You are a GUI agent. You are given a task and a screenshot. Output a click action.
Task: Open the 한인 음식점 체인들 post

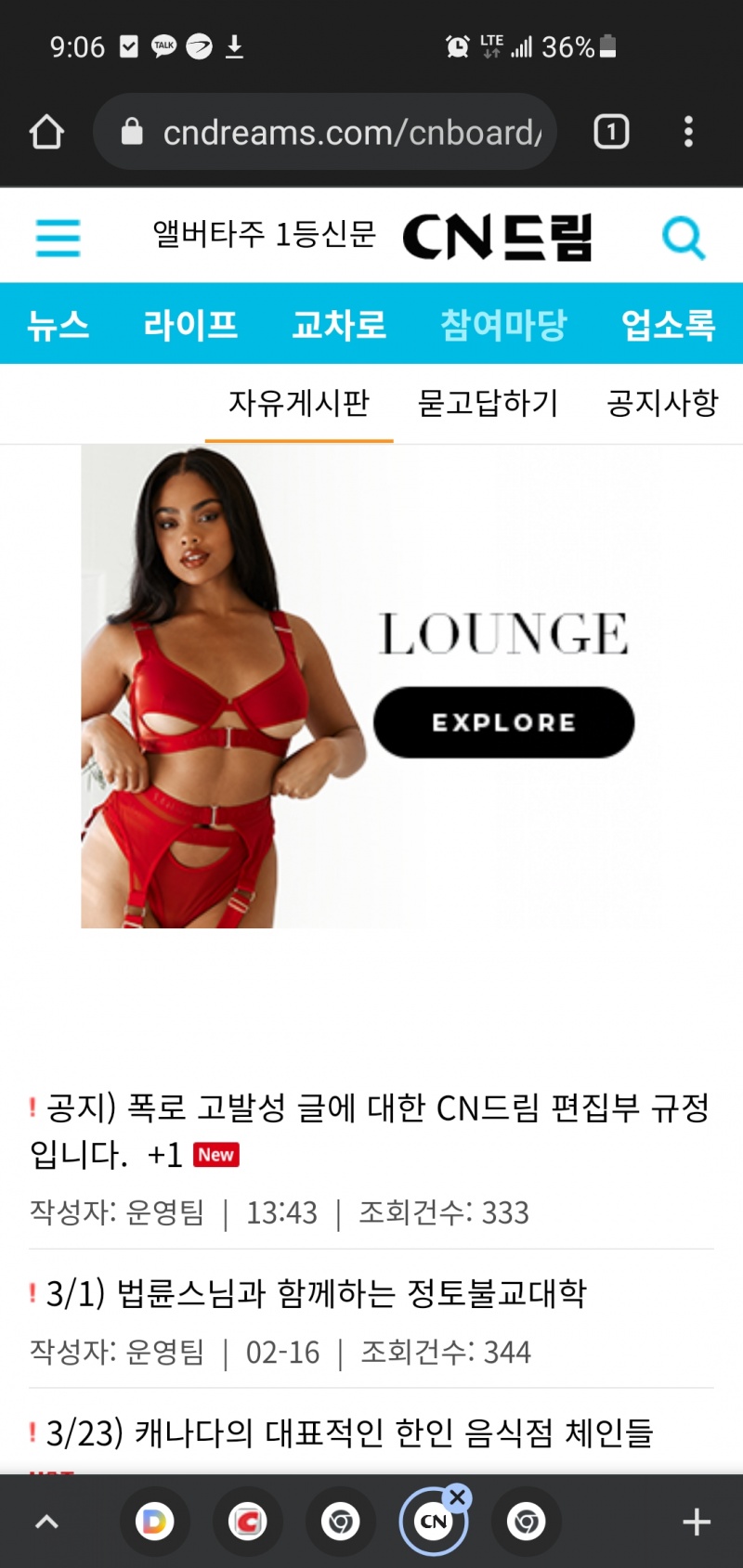point(349,1432)
